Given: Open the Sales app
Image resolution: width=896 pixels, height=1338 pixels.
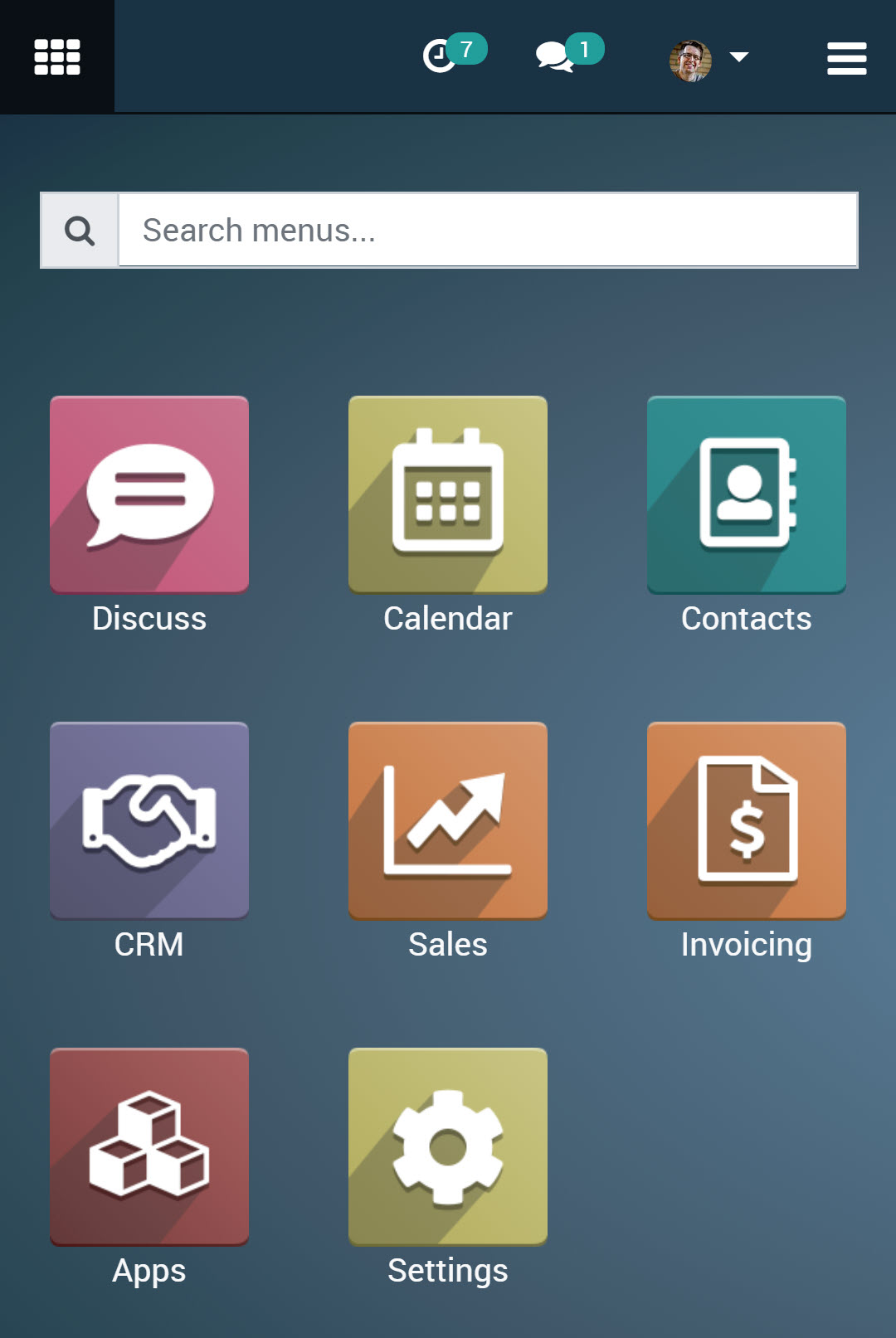Looking at the screenshot, I should click(447, 820).
